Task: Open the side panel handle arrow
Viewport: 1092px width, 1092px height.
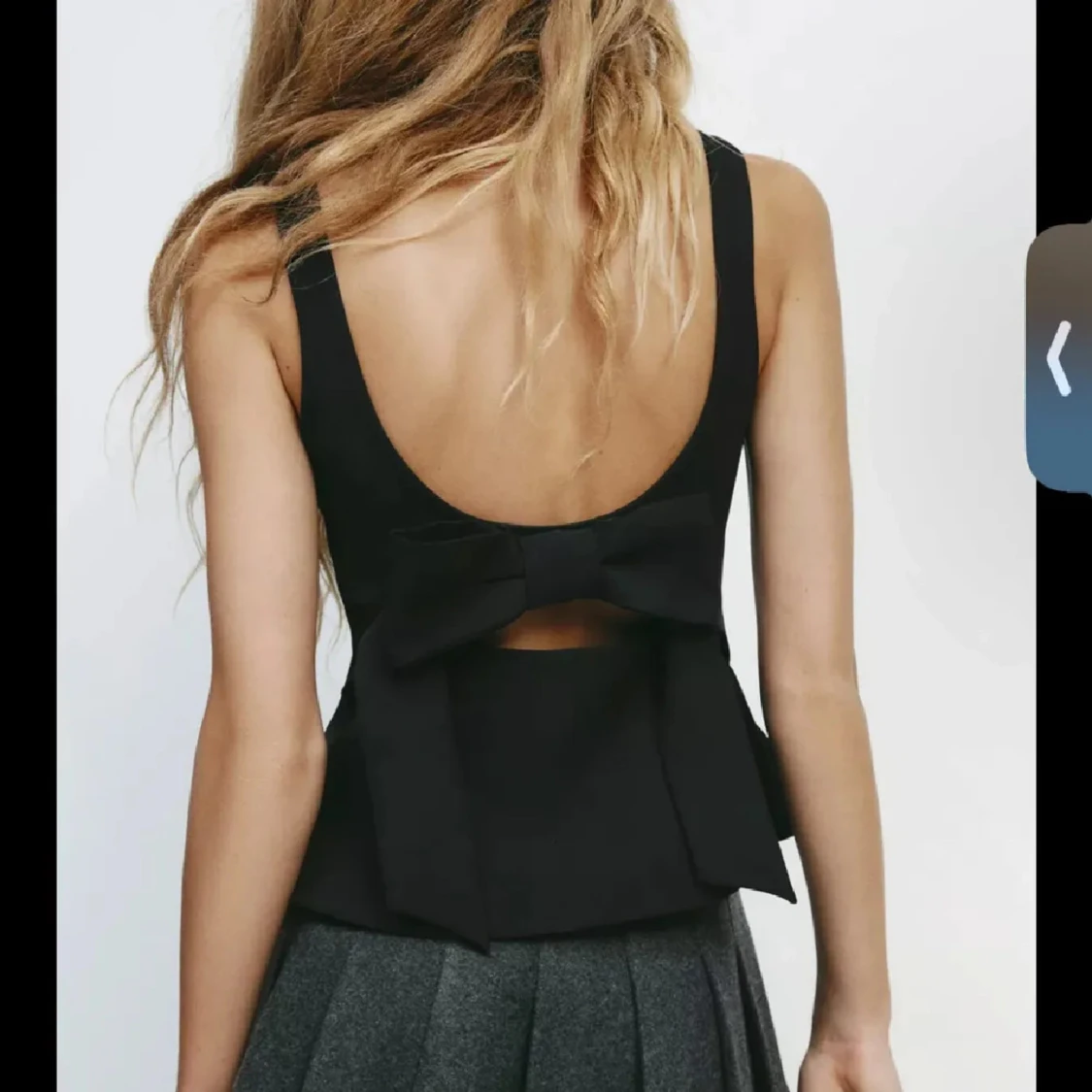Action: coord(1060,358)
